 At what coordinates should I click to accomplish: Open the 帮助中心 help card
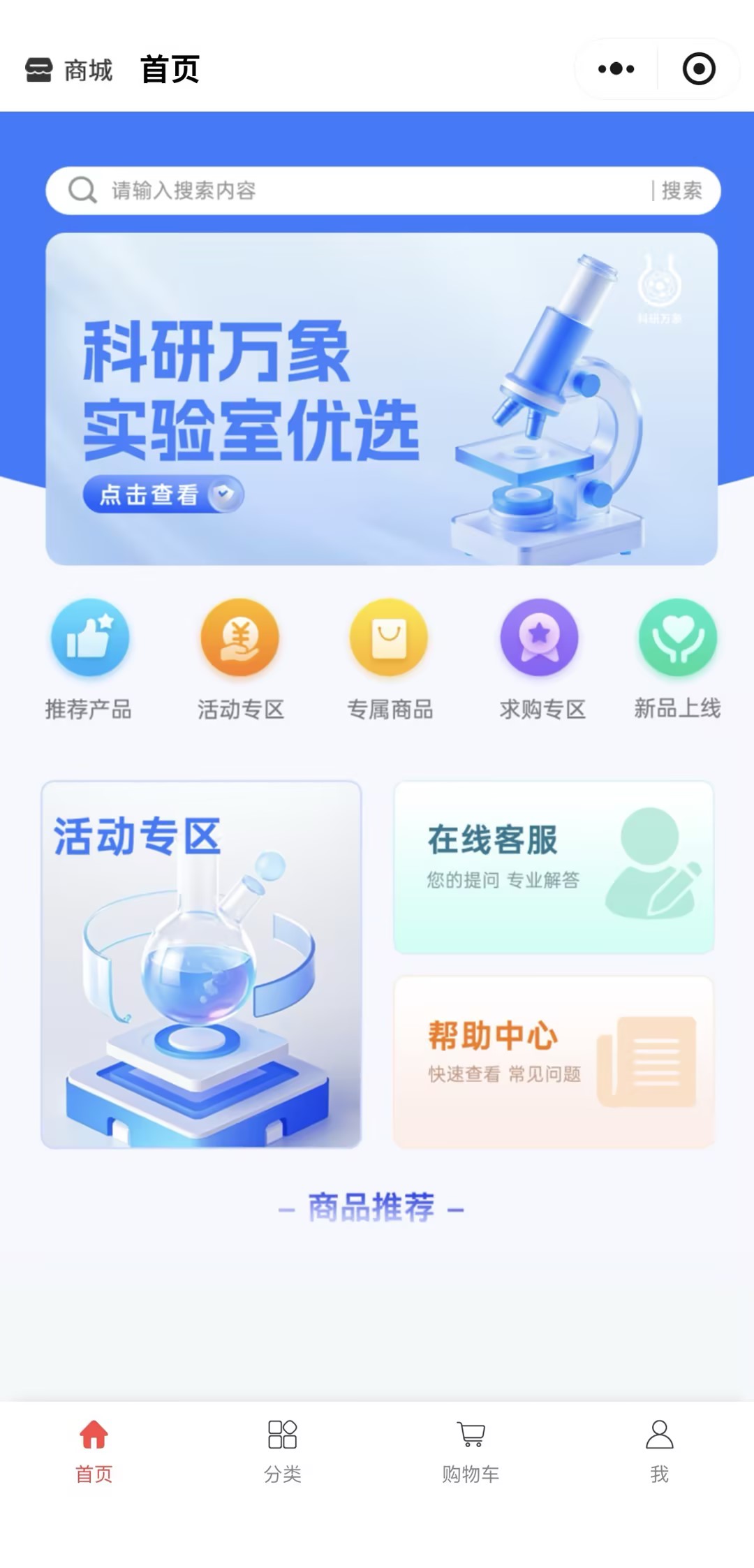(554, 1062)
